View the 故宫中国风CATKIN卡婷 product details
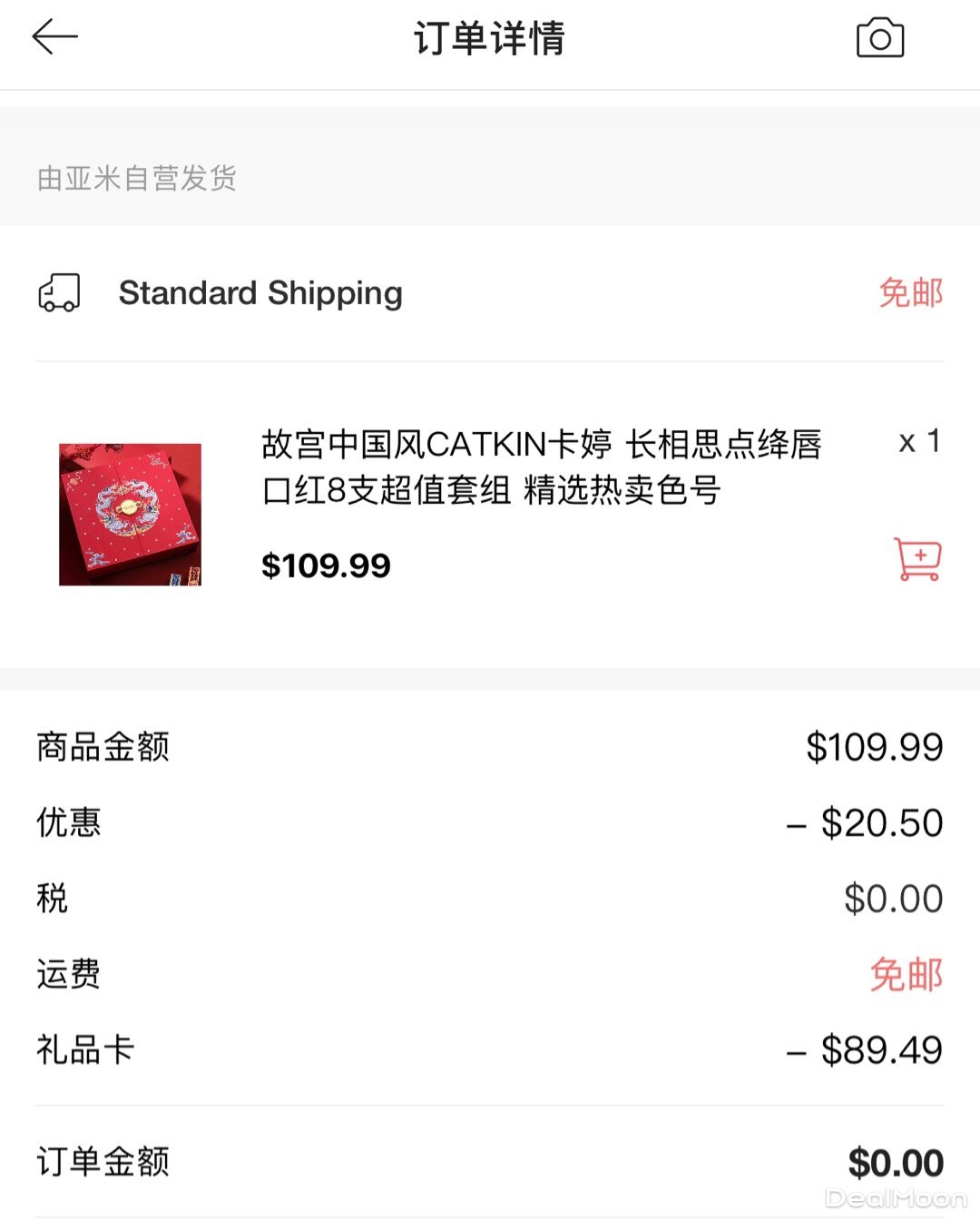The image size is (980, 1220). (x=541, y=467)
